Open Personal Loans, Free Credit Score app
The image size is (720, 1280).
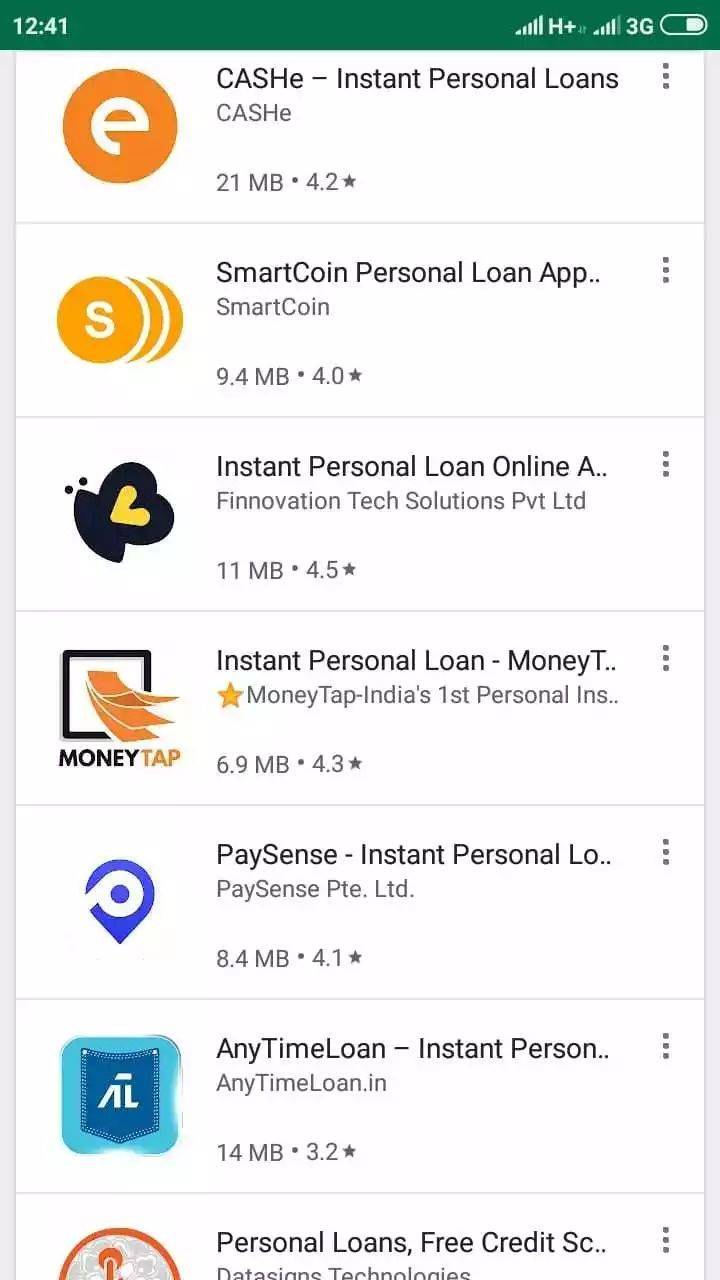[360, 1237]
